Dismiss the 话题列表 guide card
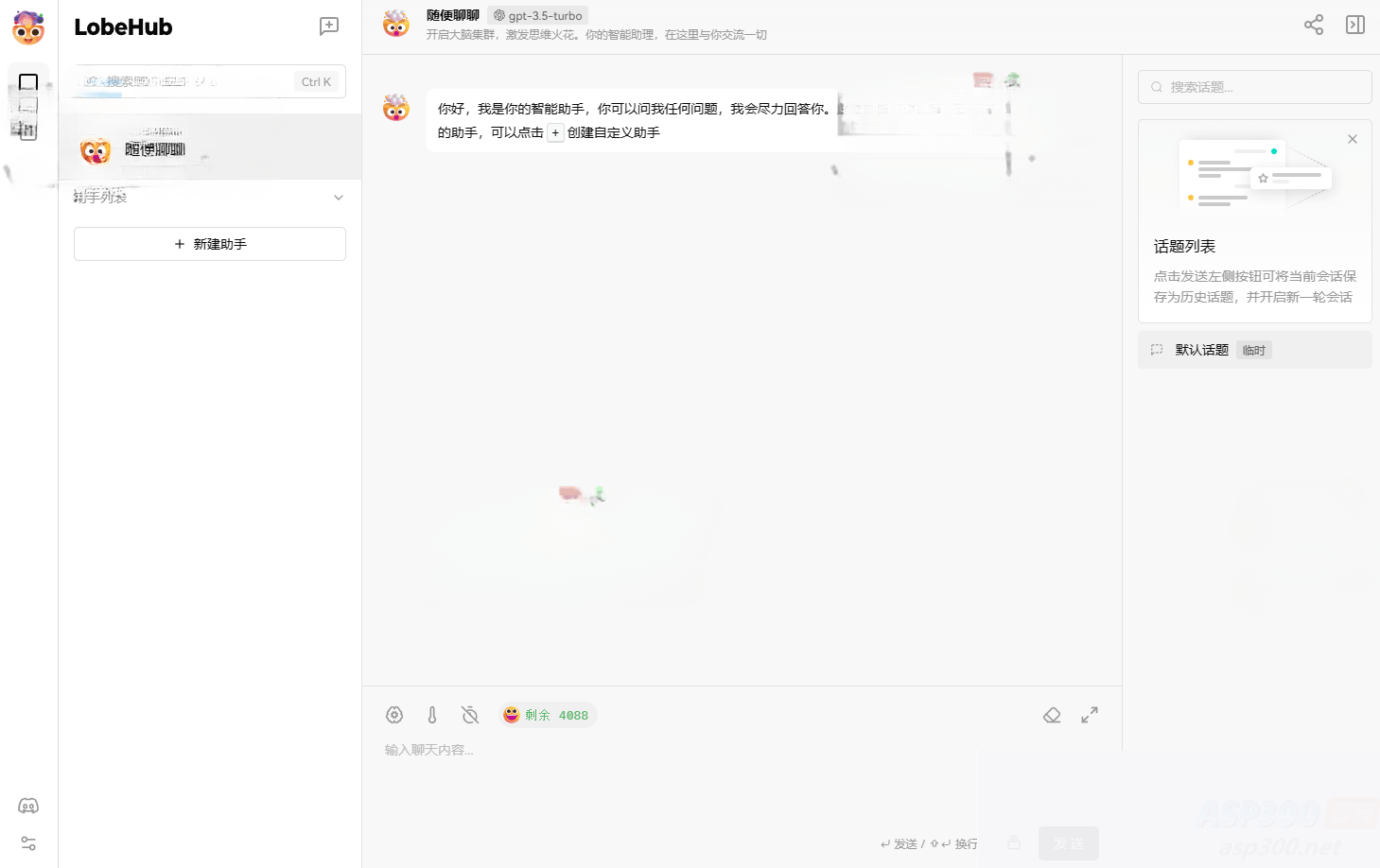The height and width of the screenshot is (868, 1380). pyautogui.click(x=1353, y=139)
